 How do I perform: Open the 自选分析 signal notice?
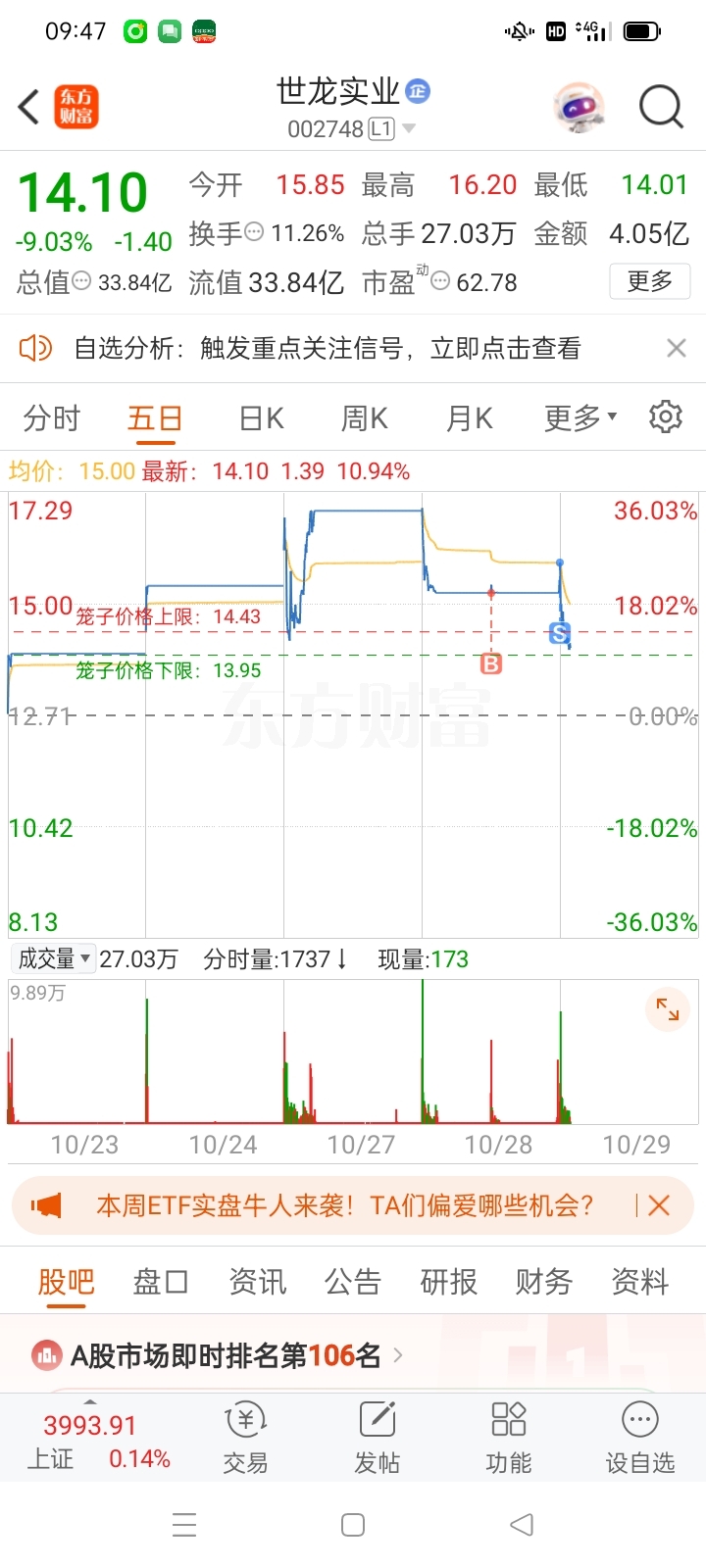click(x=328, y=348)
